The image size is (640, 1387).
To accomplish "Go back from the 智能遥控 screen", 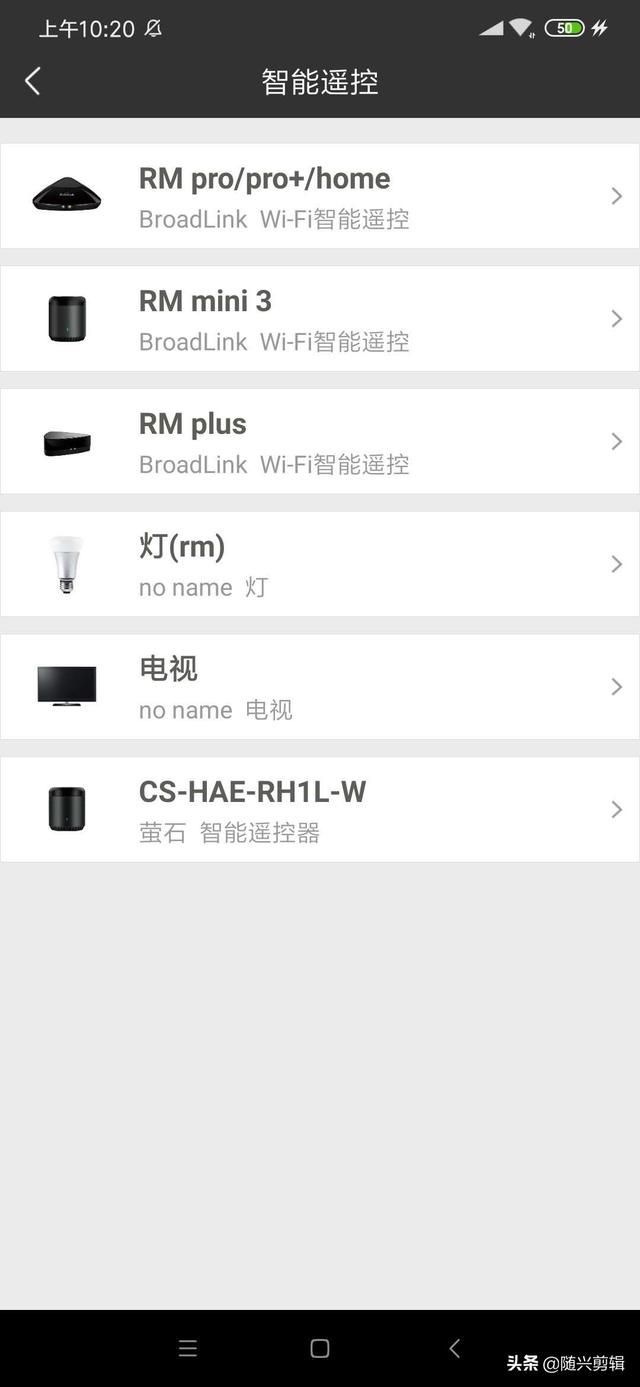I will click(33, 81).
